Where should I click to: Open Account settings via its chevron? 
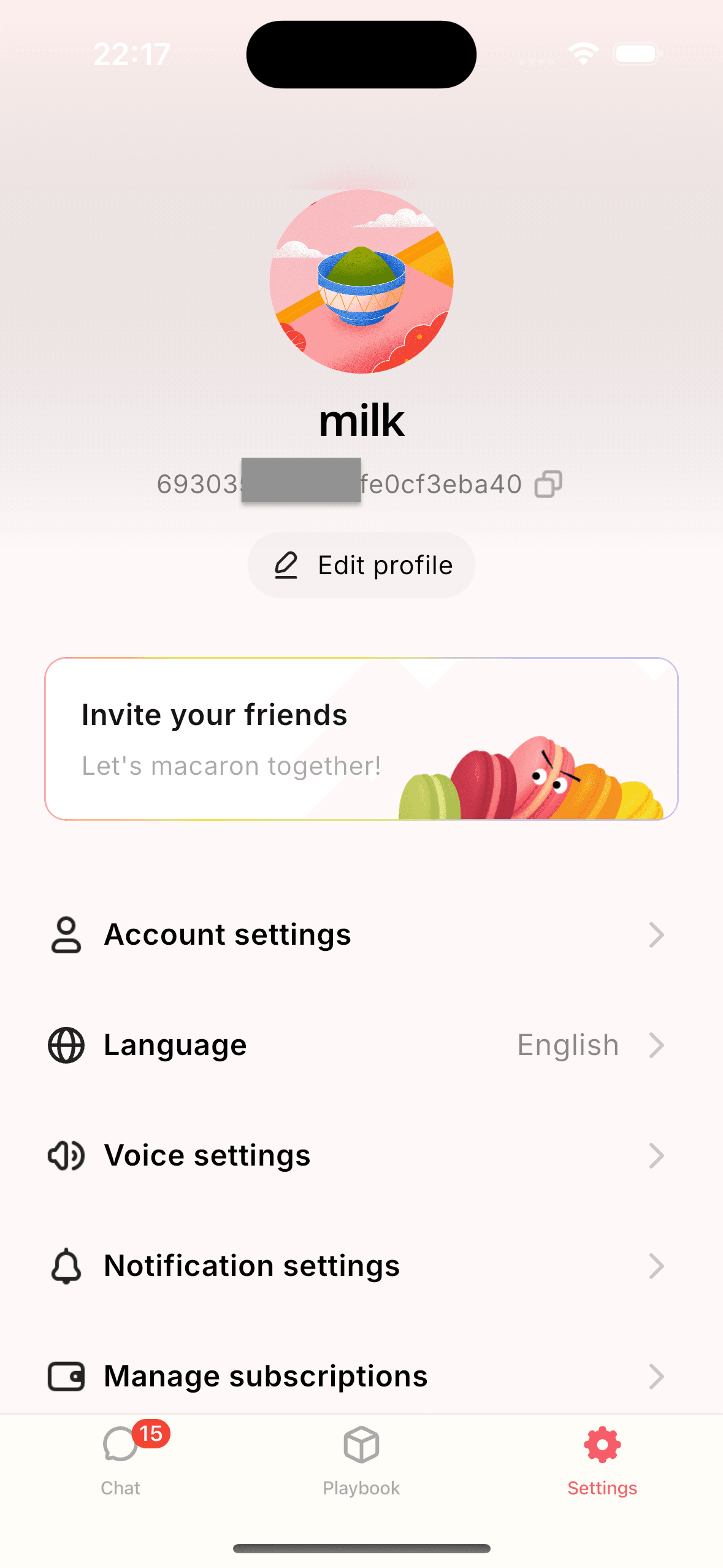657,935
